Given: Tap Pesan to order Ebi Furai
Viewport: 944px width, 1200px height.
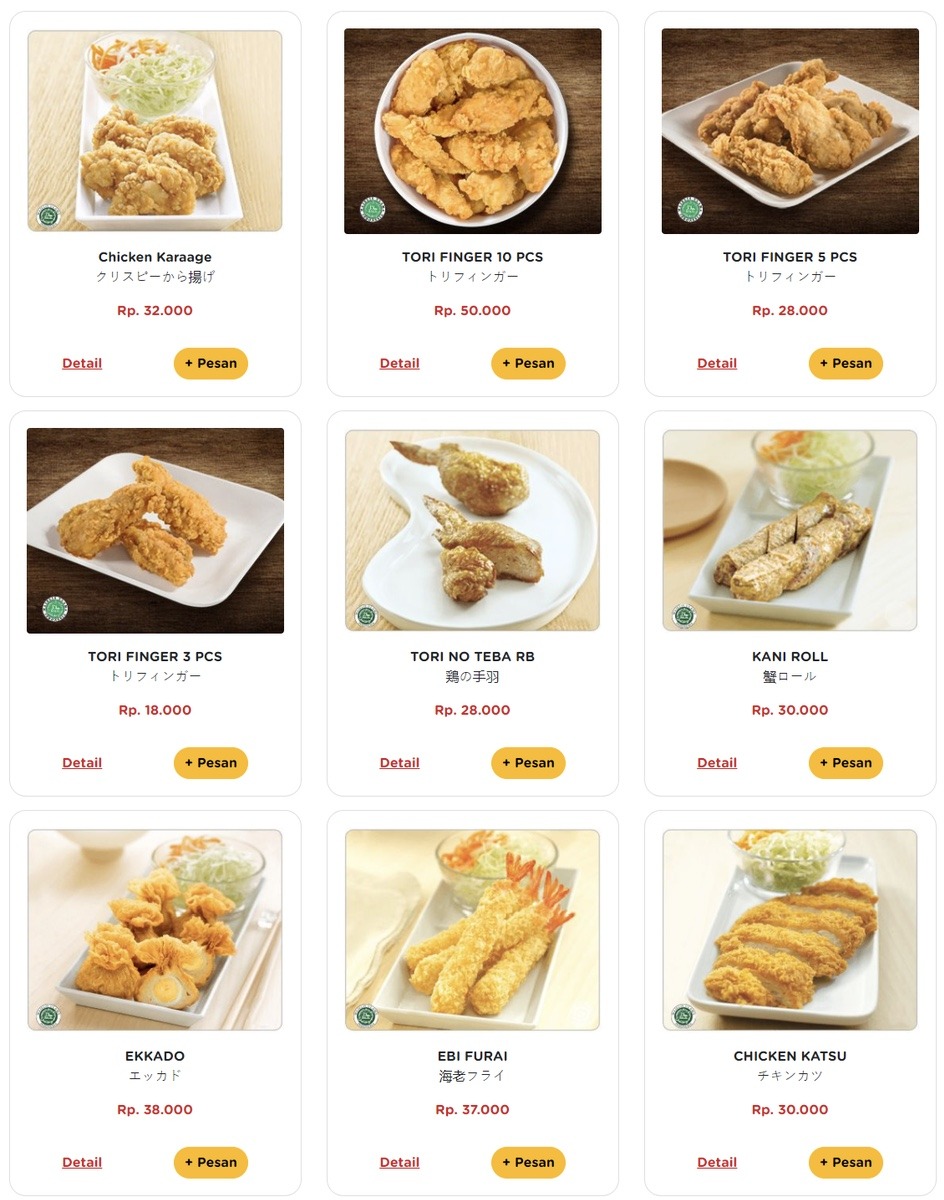Looking at the screenshot, I should 528,1162.
